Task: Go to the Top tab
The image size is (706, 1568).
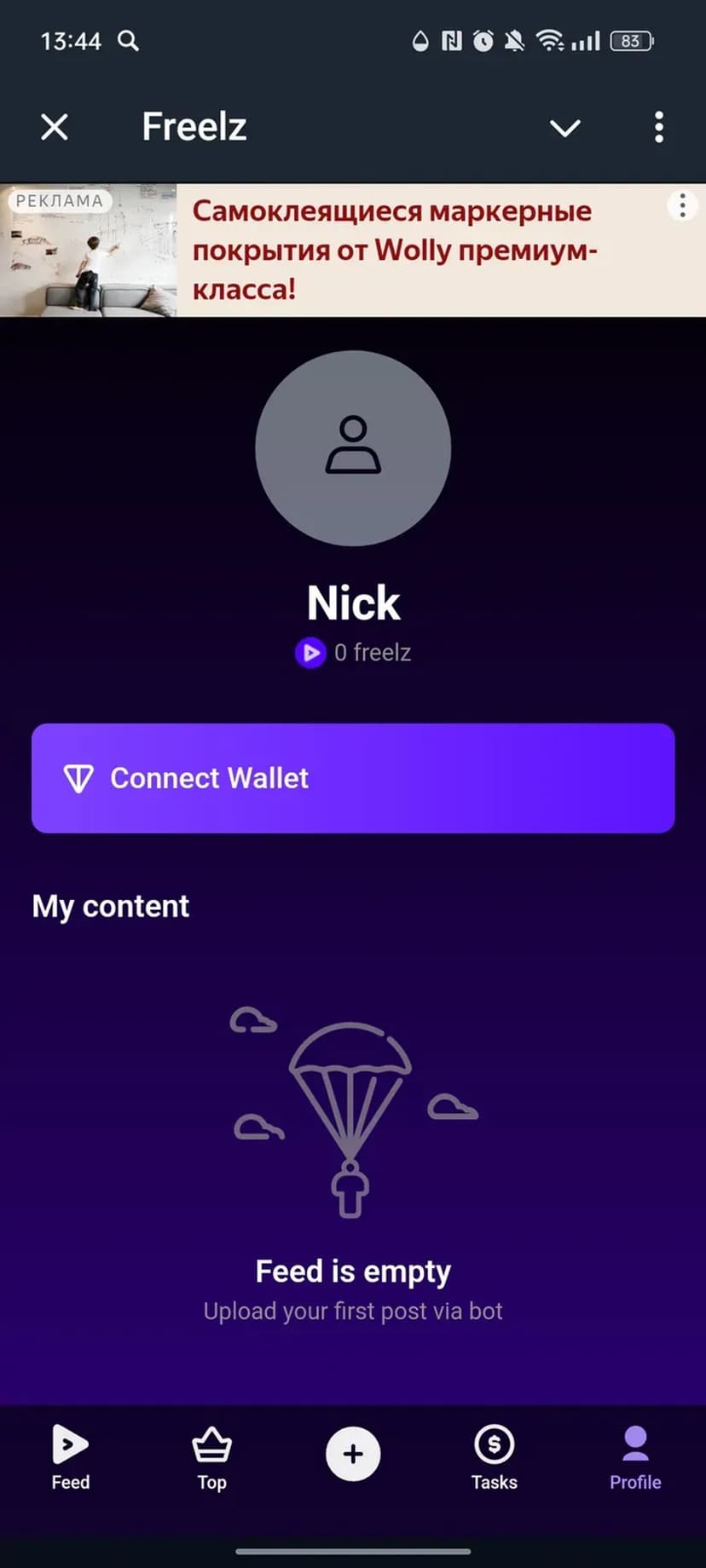Action: pyautogui.click(x=211, y=1457)
